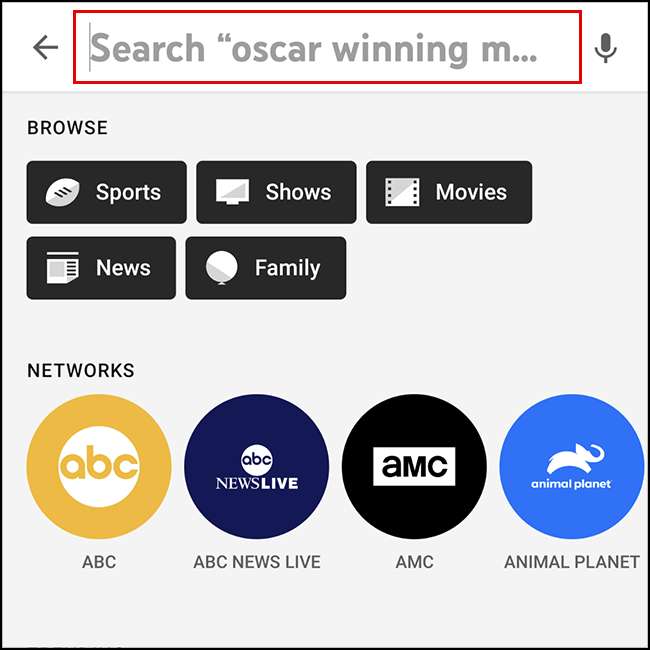This screenshot has height=650, width=650.
Task: View the AMC network
Action: 414,468
